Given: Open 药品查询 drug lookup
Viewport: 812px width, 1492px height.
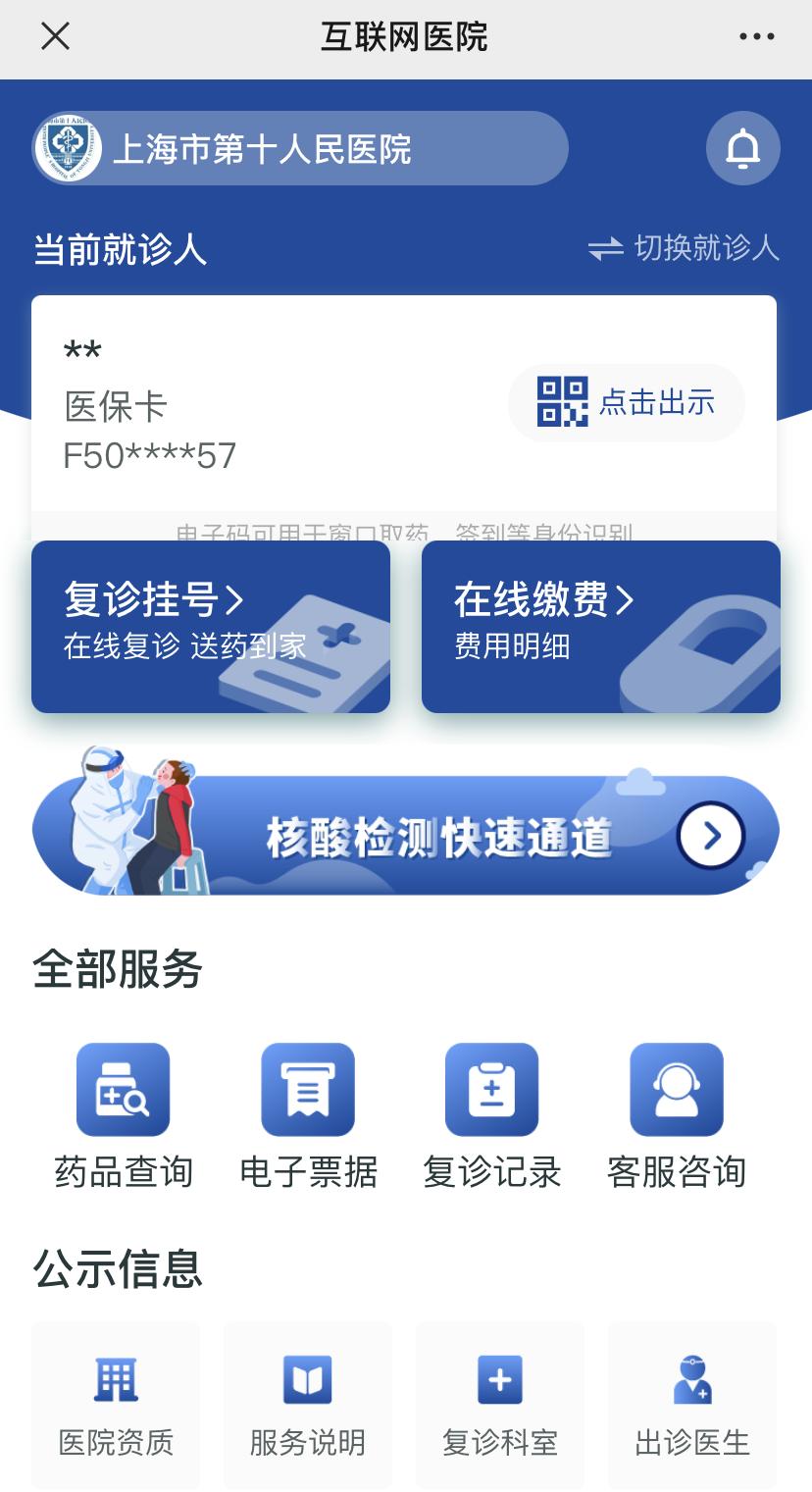Looking at the screenshot, I should point(124,1115).
